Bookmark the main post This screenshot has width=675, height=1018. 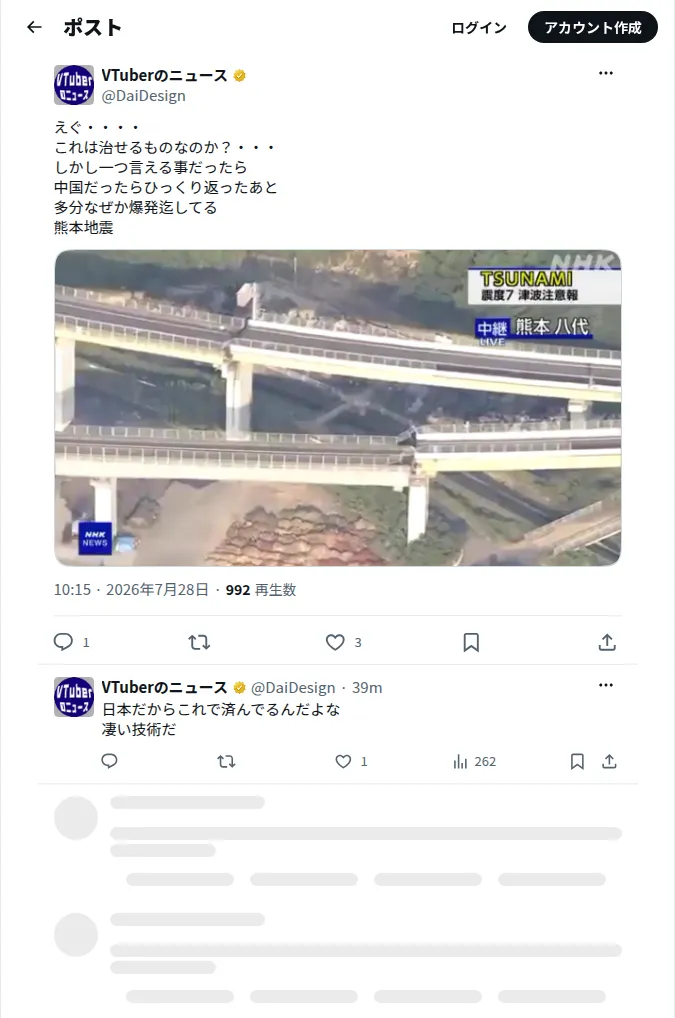[471, 642]
